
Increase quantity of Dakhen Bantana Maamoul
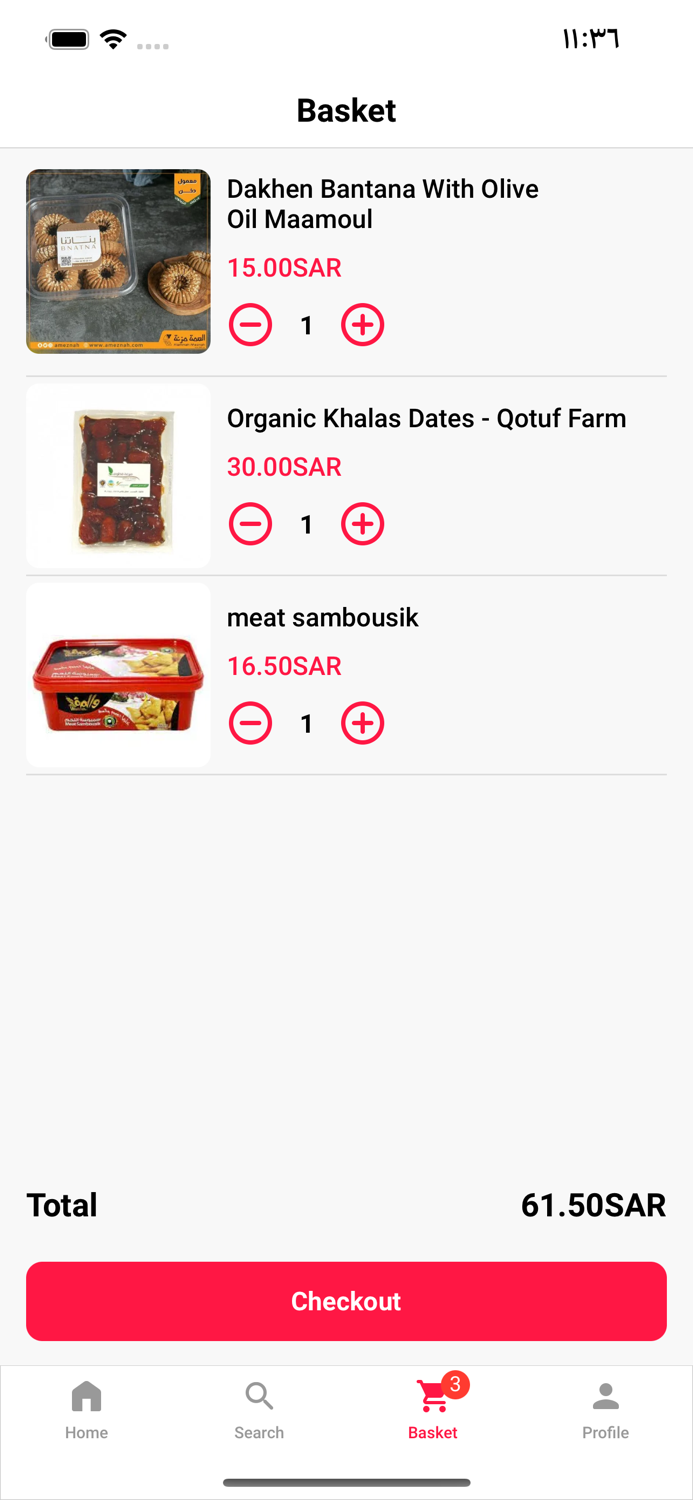point(362,325)
